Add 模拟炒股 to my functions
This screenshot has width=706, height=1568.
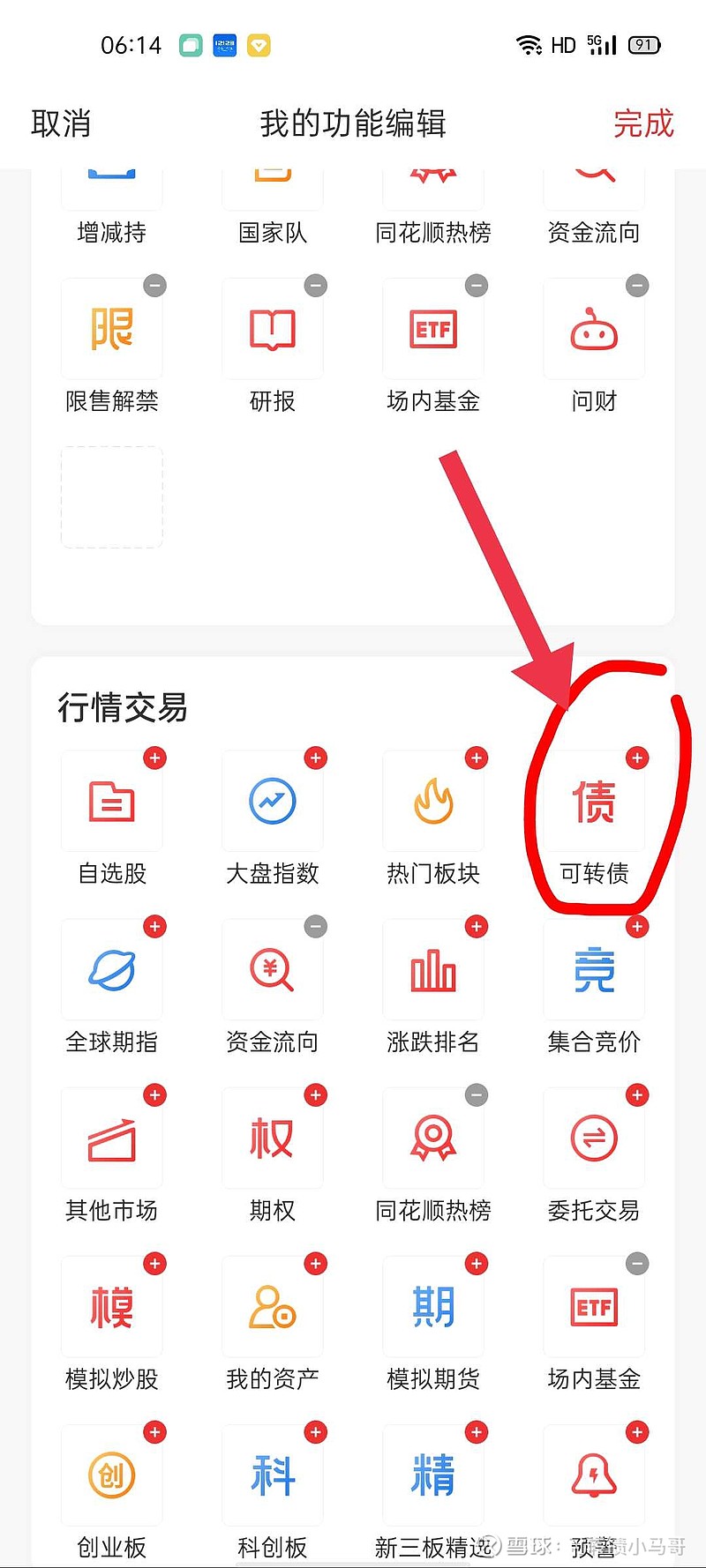tap(155, 1264)
